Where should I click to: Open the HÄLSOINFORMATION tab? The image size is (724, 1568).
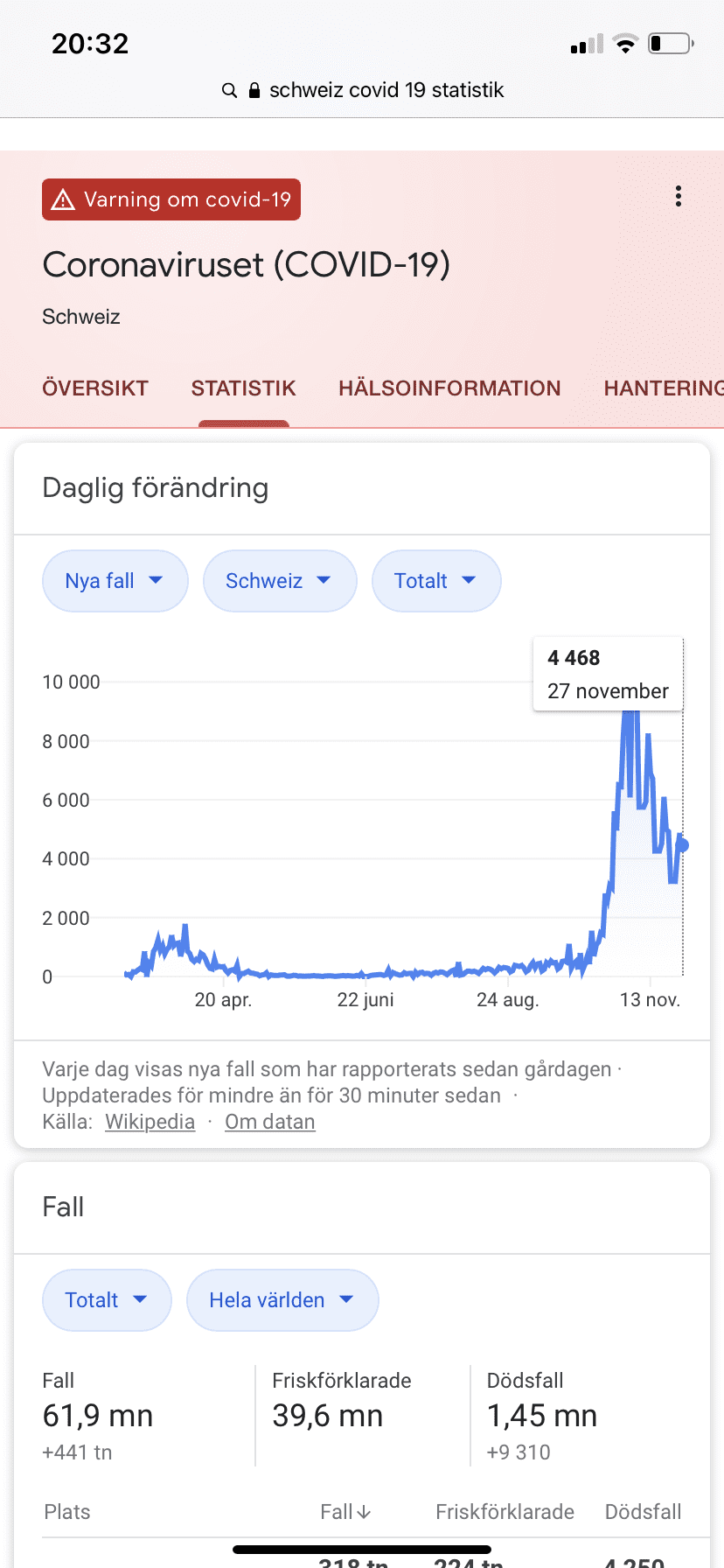449,388
